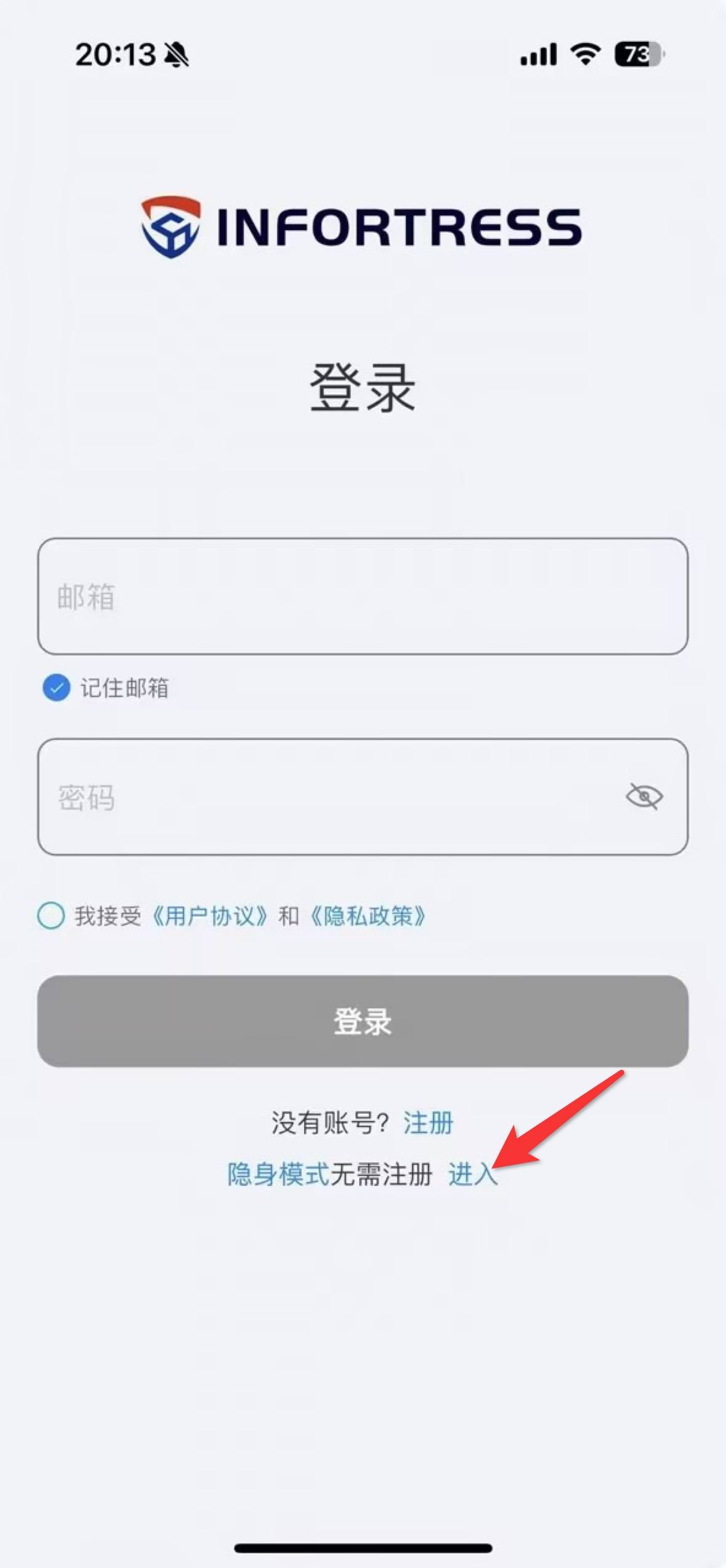
Task: Uncheck the 记住邮箱 checkbox
Action: click(56, 688)
